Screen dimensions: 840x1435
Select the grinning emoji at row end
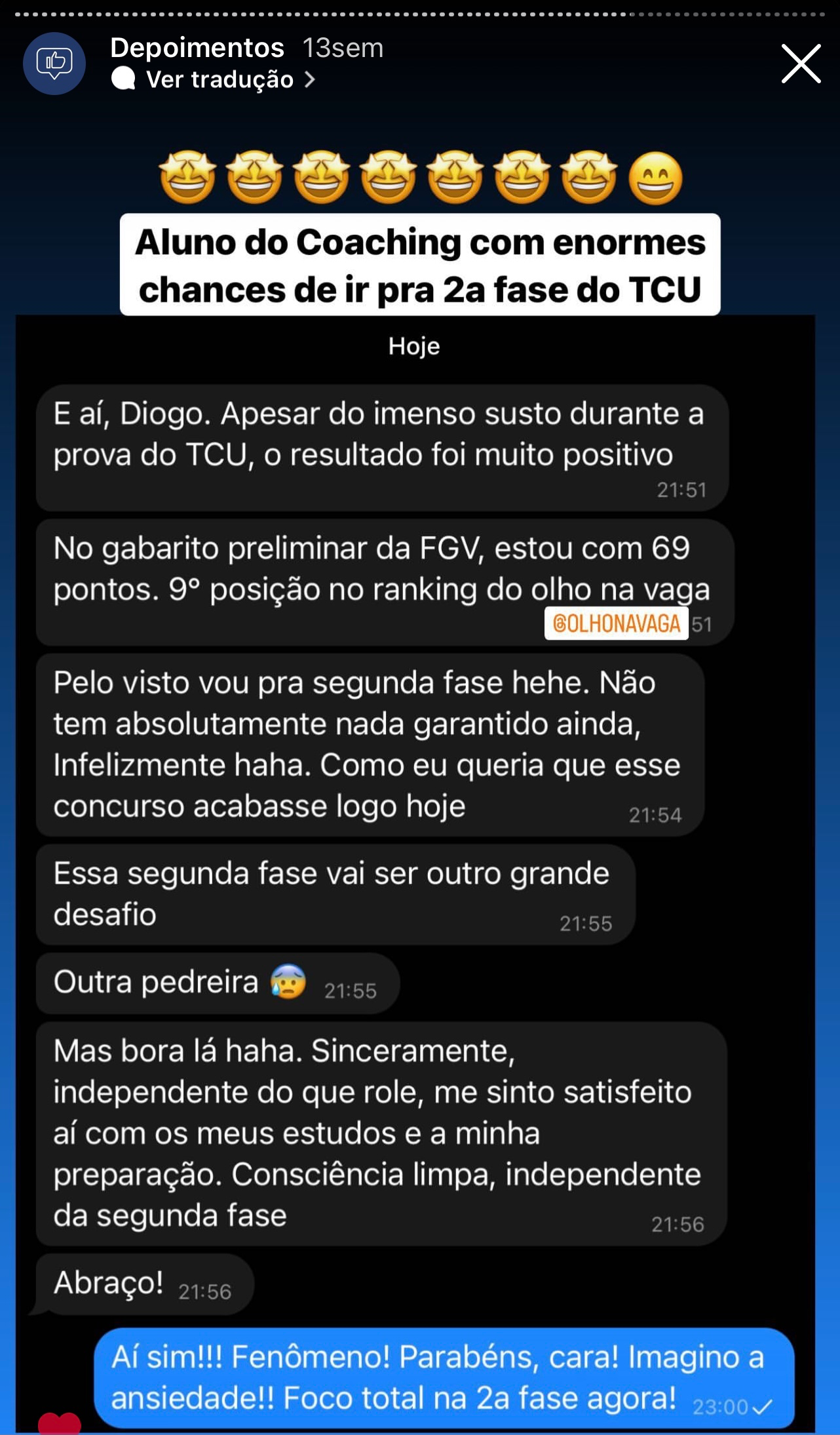coord(655,174)
